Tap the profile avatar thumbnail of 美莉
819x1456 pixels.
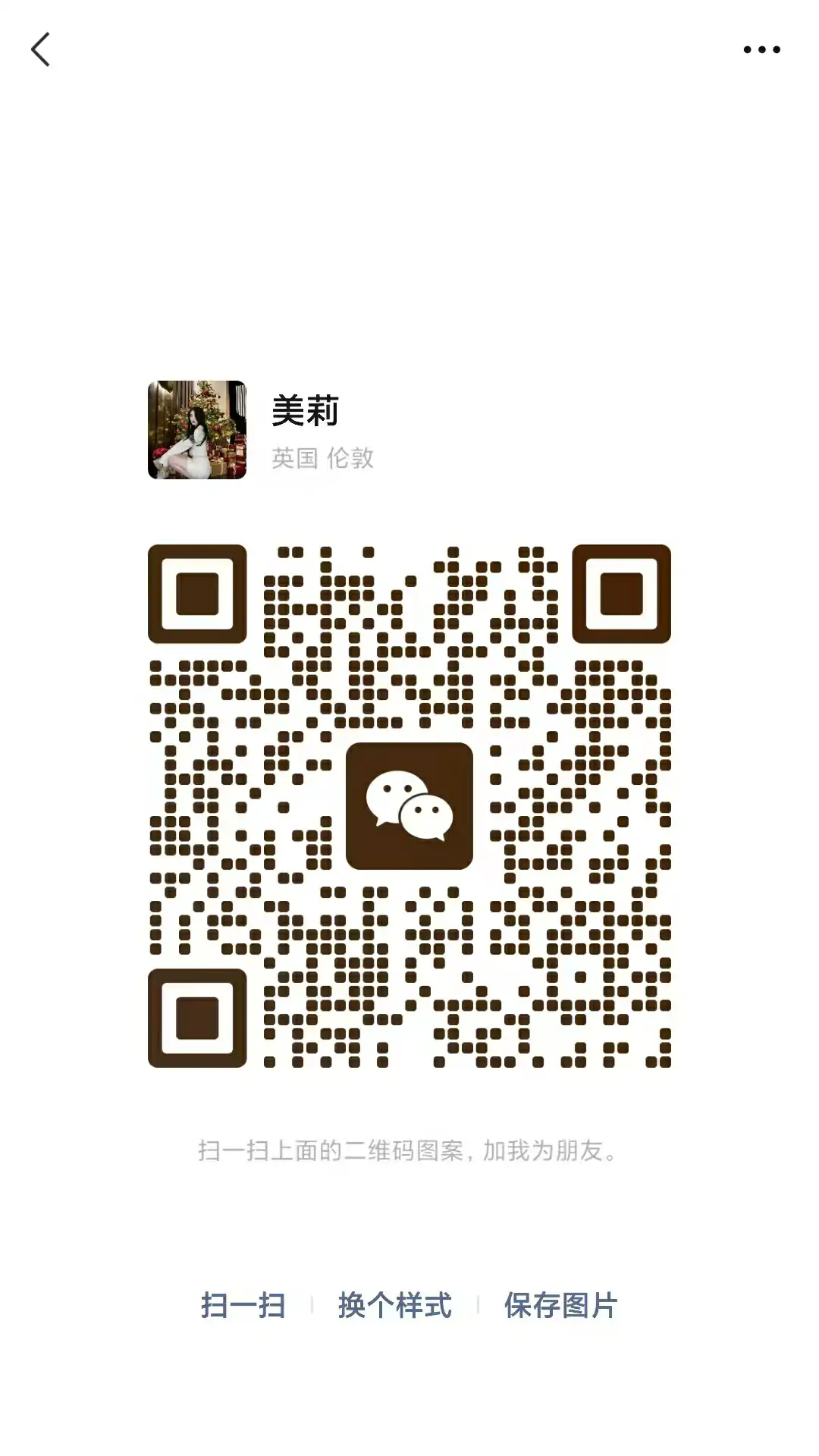pos(196,430)
